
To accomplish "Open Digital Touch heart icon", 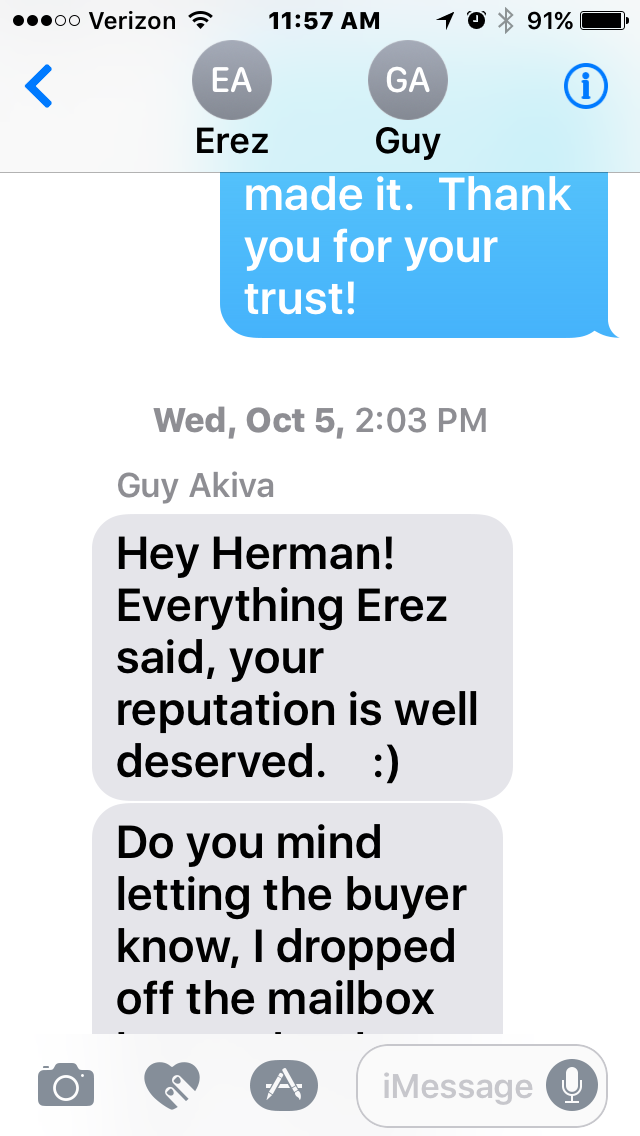I will [172, 1085].
